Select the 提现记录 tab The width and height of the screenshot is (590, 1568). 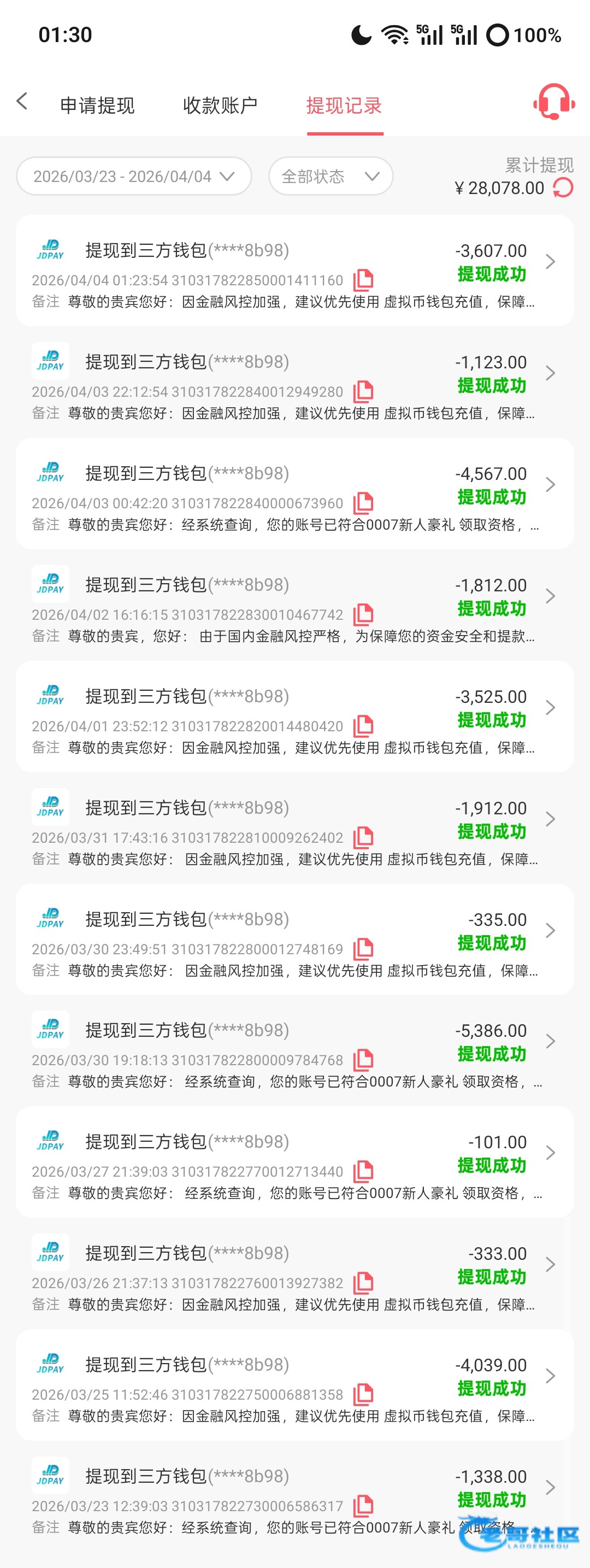click(x=344, y=105)
